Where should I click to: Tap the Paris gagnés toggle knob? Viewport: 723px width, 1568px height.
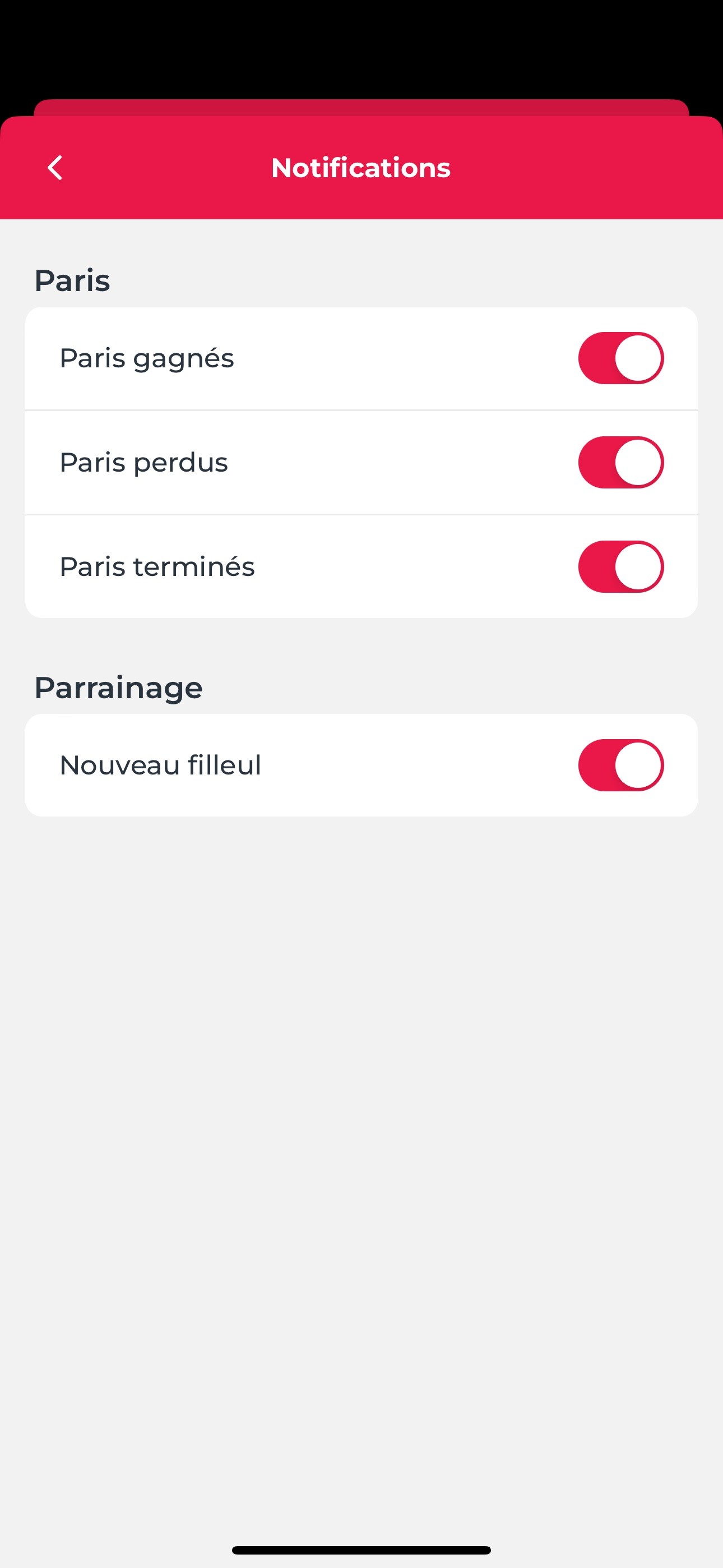tap(639, 358)
